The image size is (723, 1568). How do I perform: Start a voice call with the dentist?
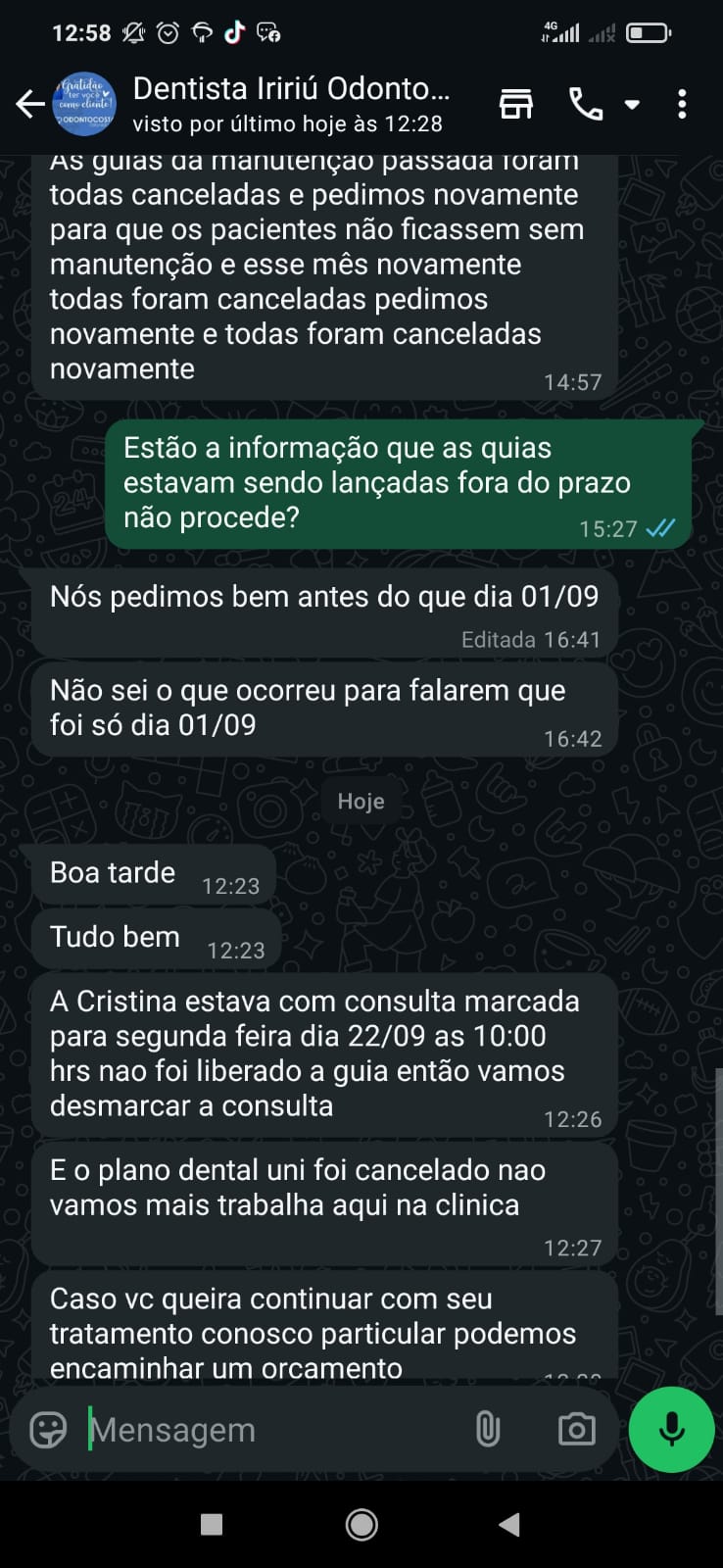586,104
